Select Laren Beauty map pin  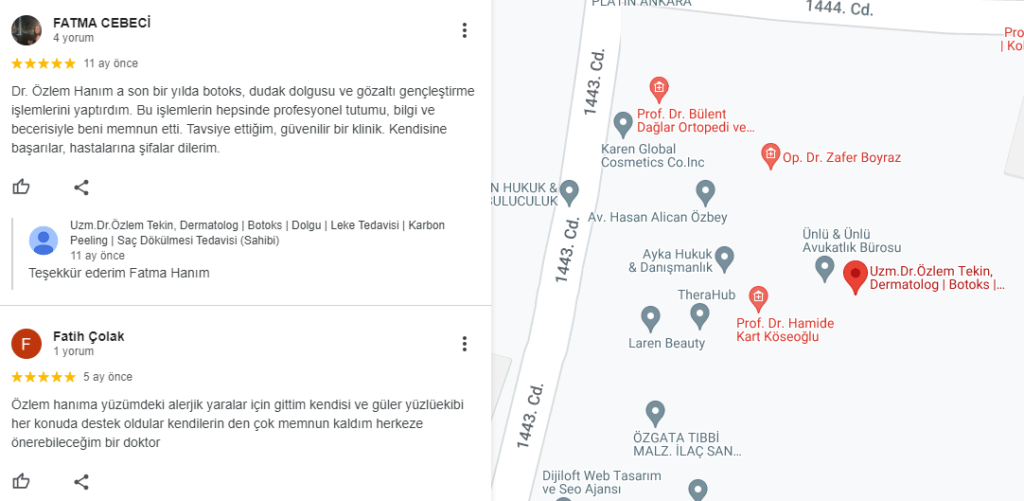(650, 318)
